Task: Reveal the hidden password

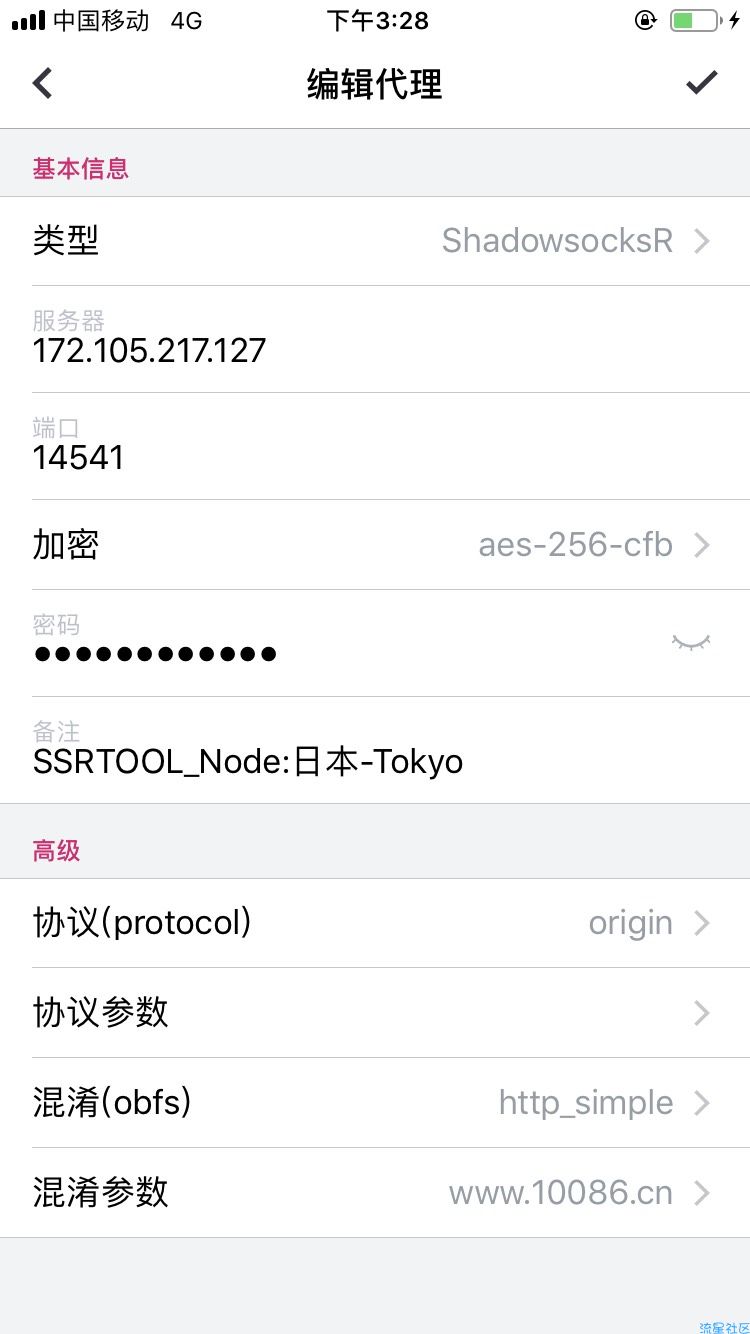Action: click(x=690, y=642)
